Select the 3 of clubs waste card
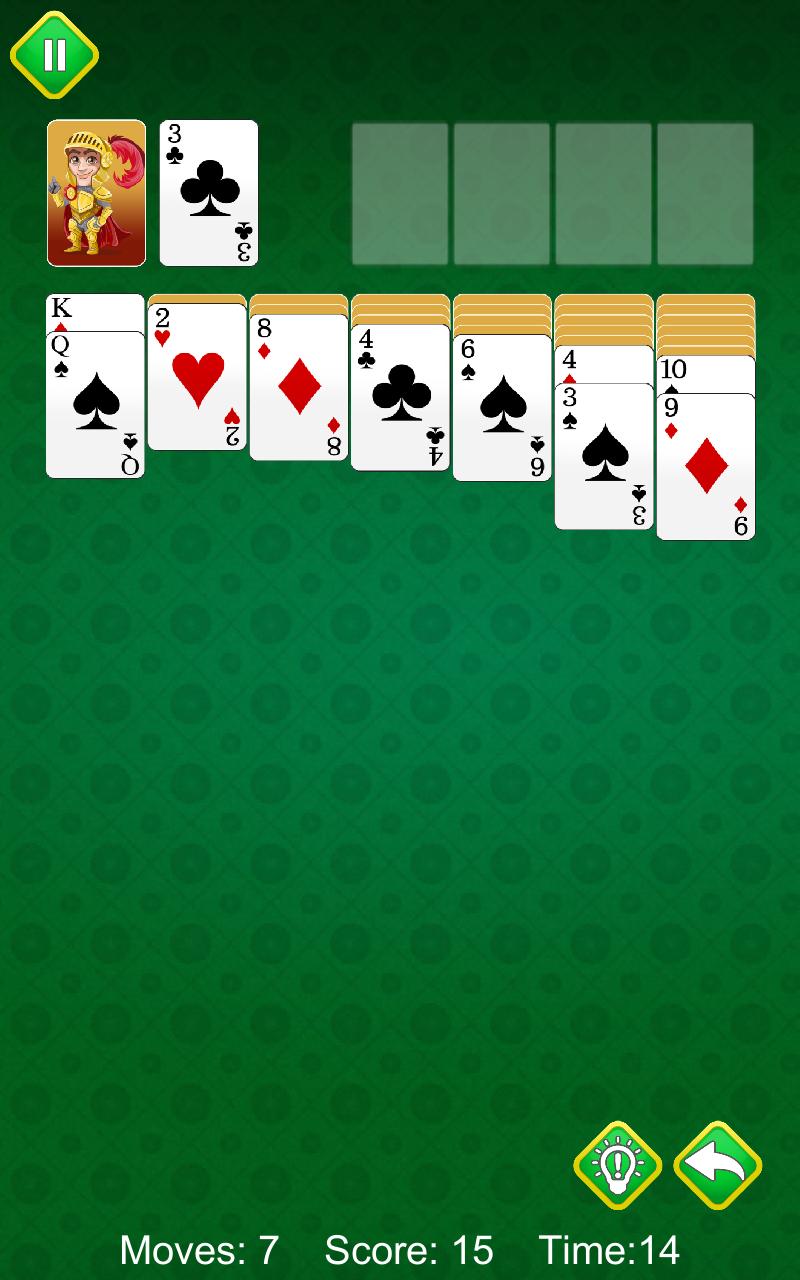The image size is (800, 1280). click(207, 192)
